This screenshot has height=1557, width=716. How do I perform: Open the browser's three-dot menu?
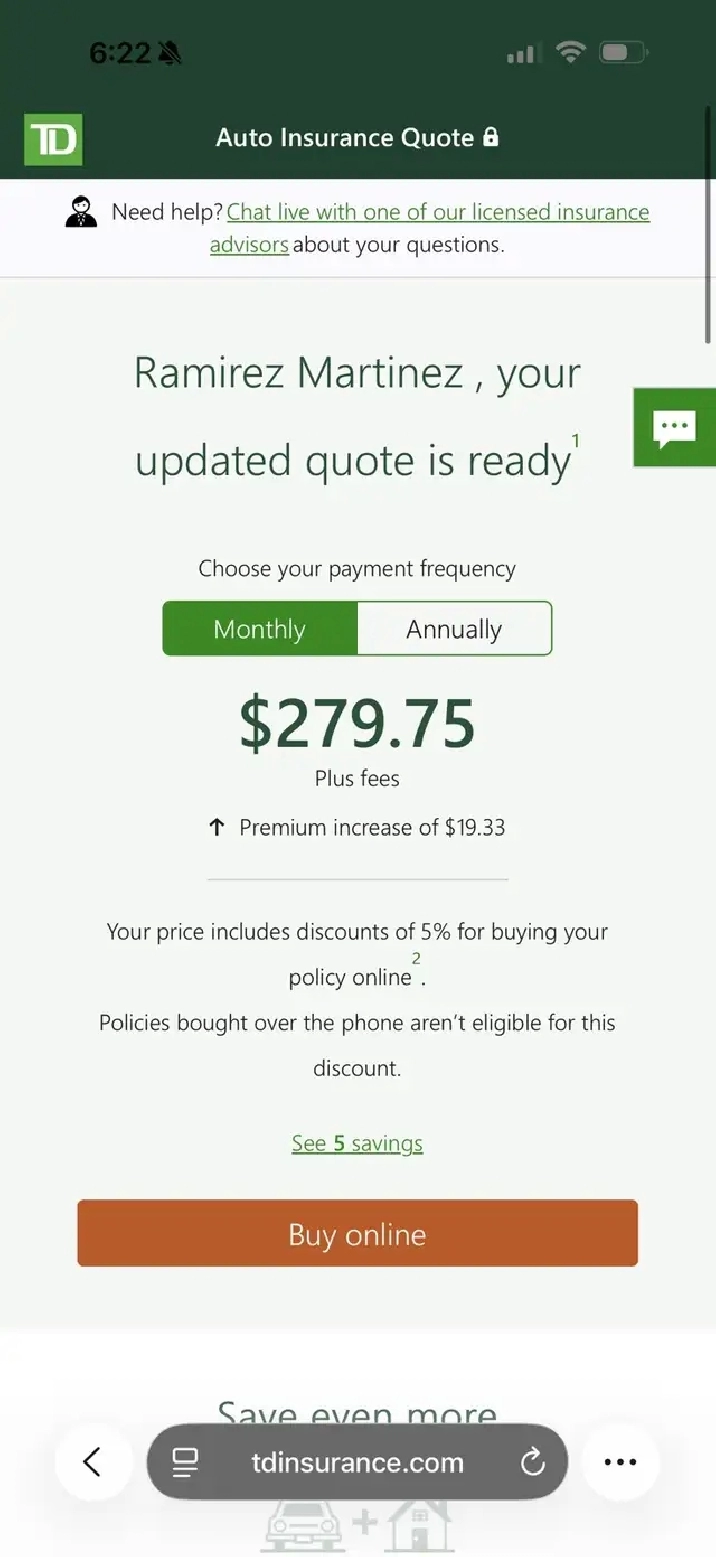(x=620, y=1462)
